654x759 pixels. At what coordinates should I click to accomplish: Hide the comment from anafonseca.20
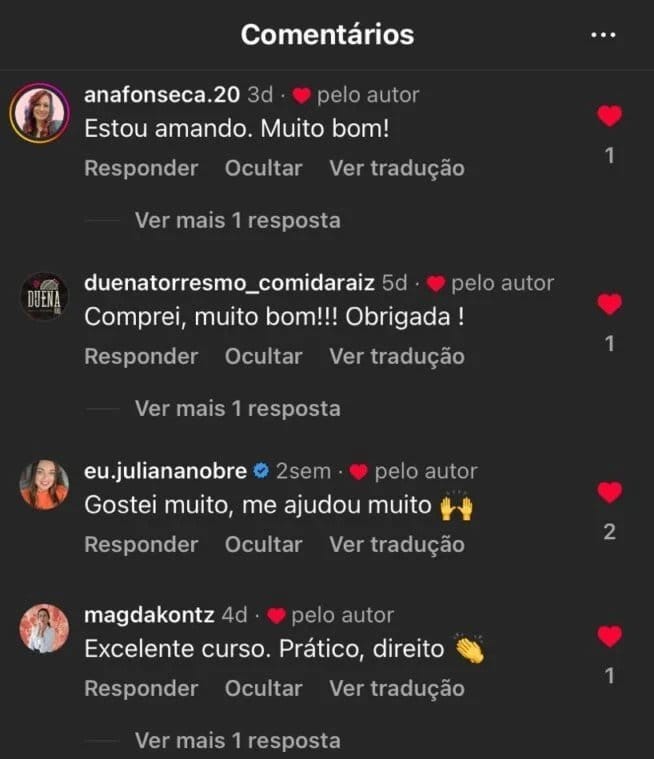[x=263, y=168]
